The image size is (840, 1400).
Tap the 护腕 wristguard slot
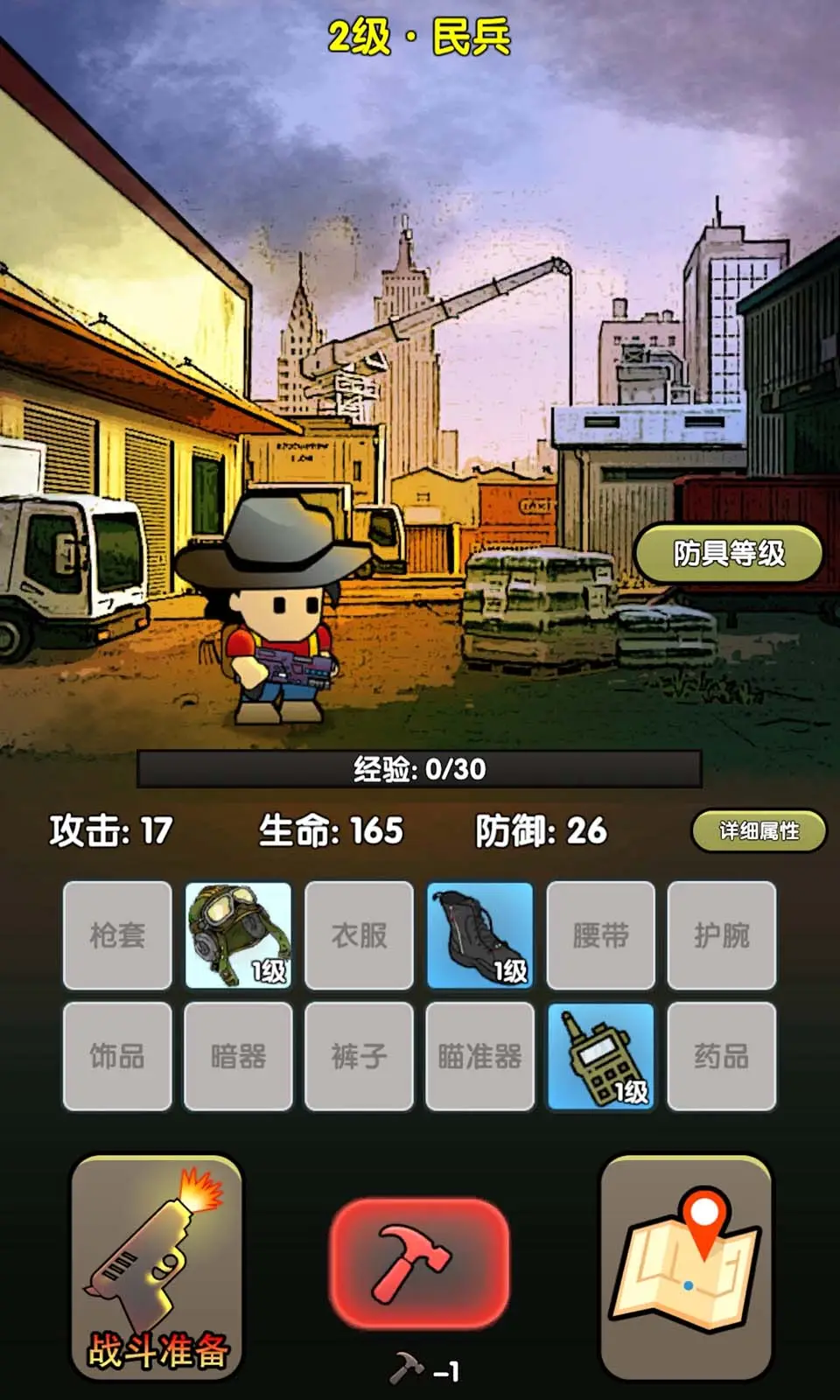[721, 934]
